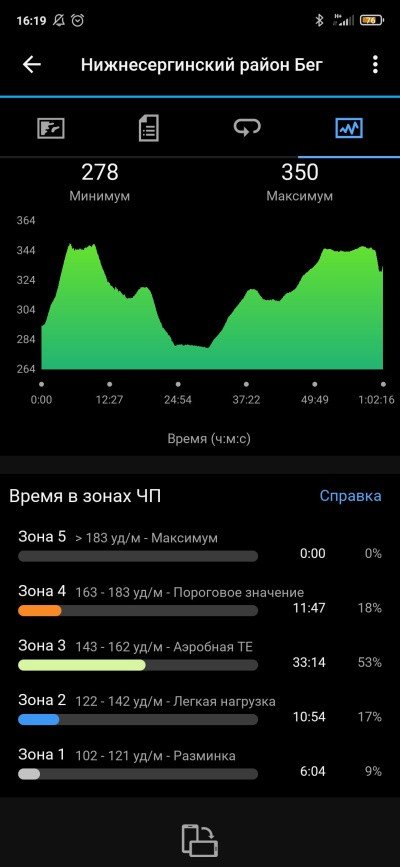This screenshot has height=867, width=400.
Task: Switch to the activity overview tab
Action: 51,128
